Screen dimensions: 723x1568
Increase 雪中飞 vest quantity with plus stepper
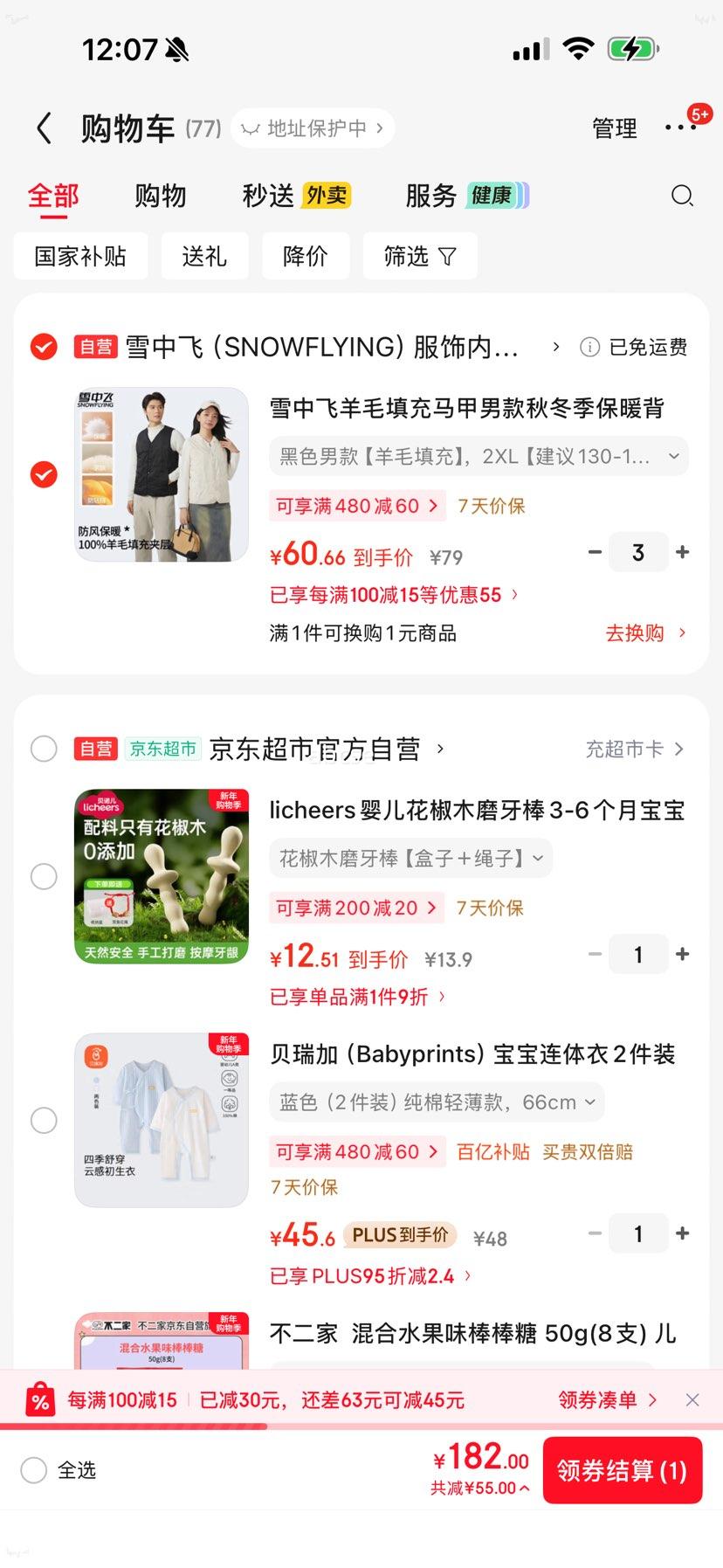point(682,552)
